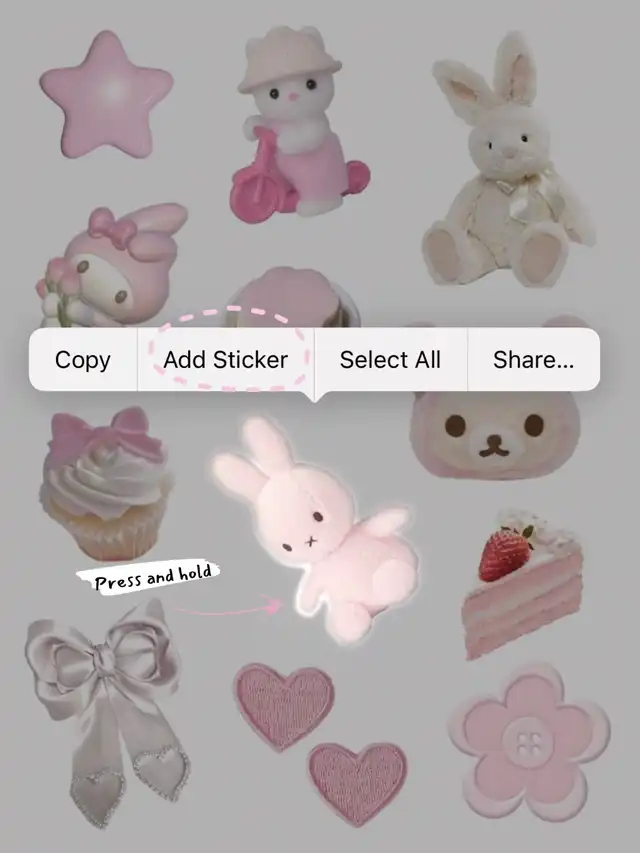Choose Add Sticker for the pink bunny
Screen dimensions: 640x853
click(x=226, y=360)
